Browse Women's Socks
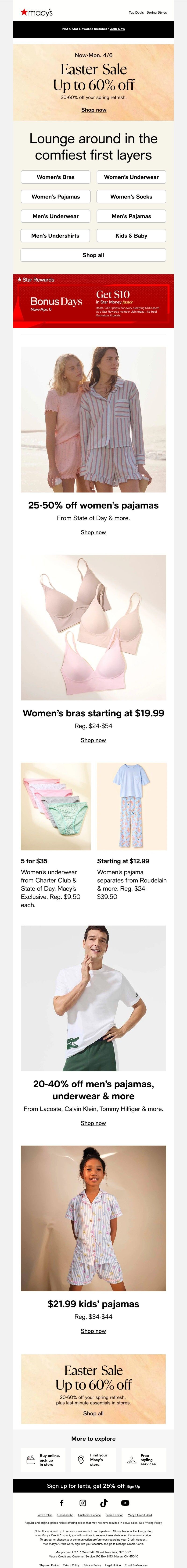187x1568 pixels. point(131,197)
